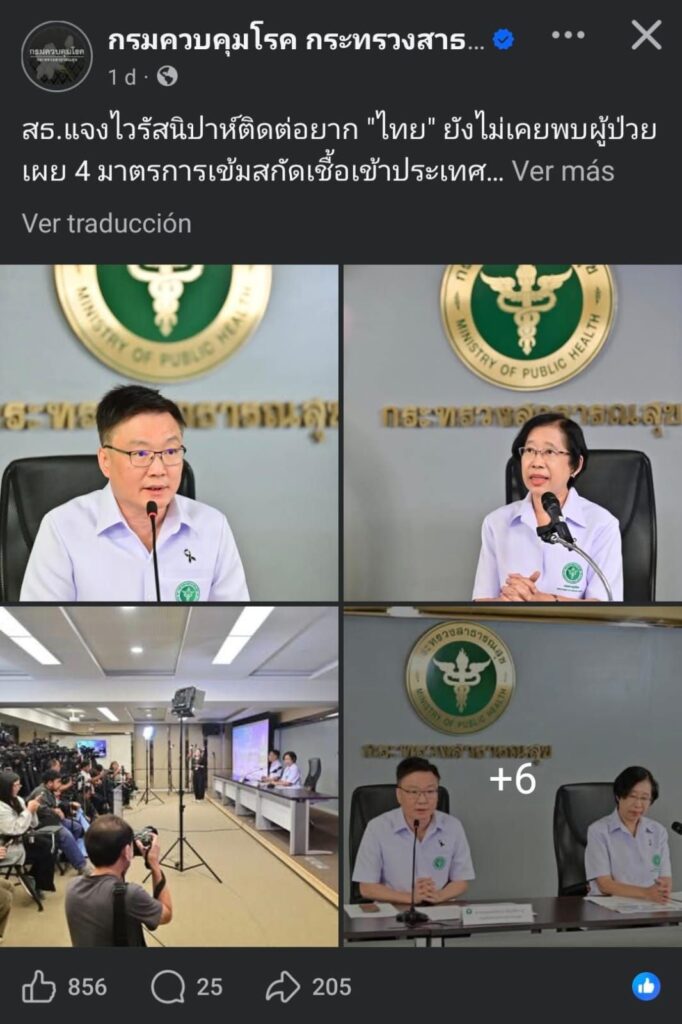The image size is (682, 1024).
Task: Open photo of woman speaking at microphone
Action: point(512,432)
